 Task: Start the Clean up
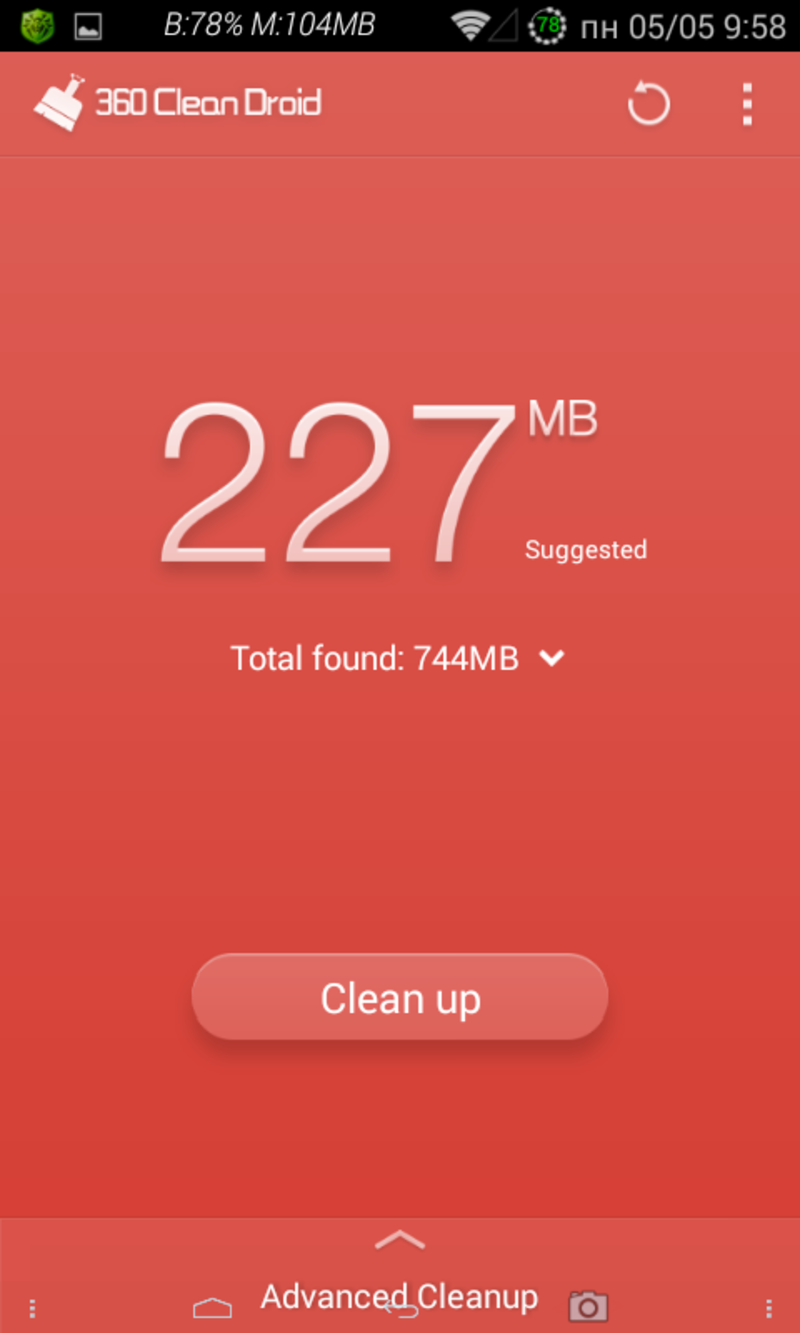click(x=400, y=998)
